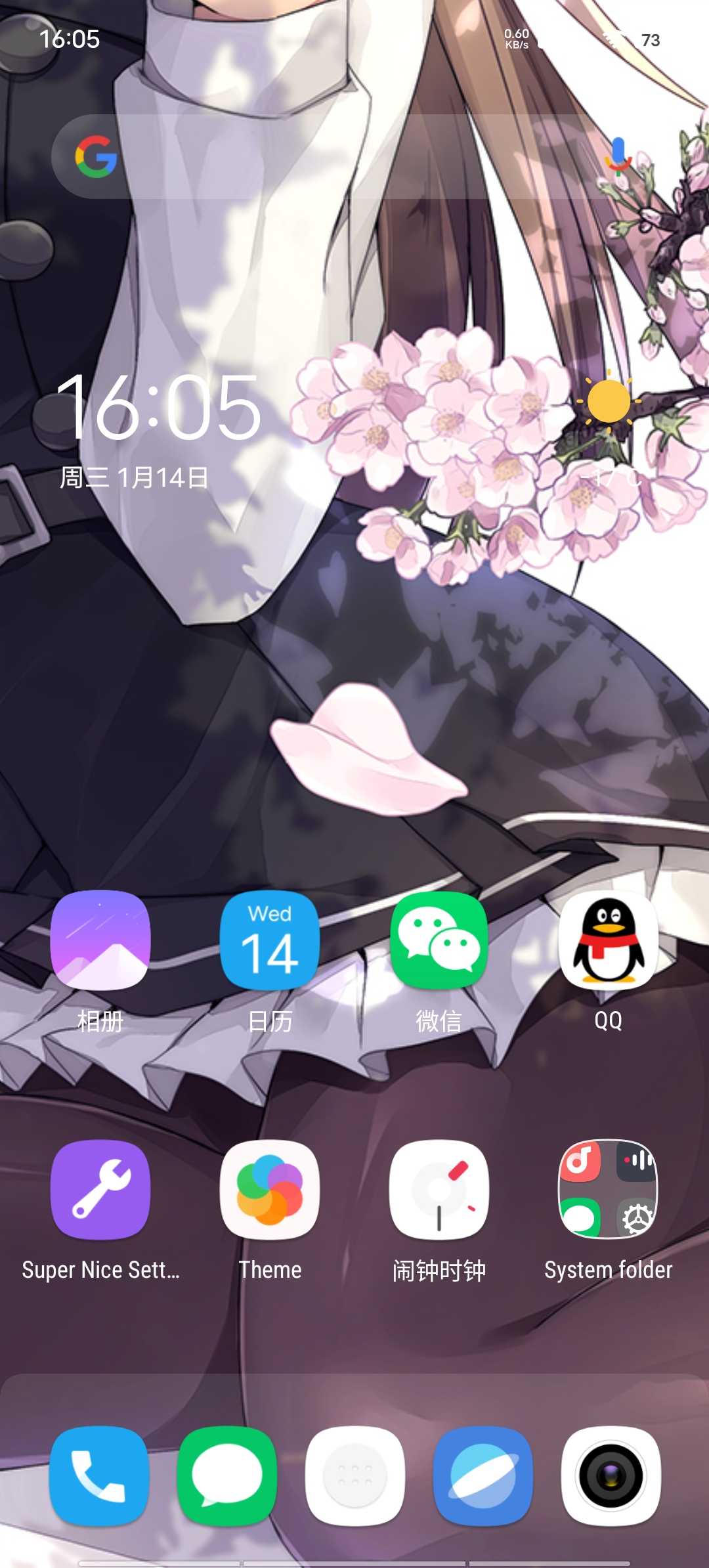Open the 日历 calendar app
The height and width of the screenshot is (1568, 709).
[x=270, y=941]
